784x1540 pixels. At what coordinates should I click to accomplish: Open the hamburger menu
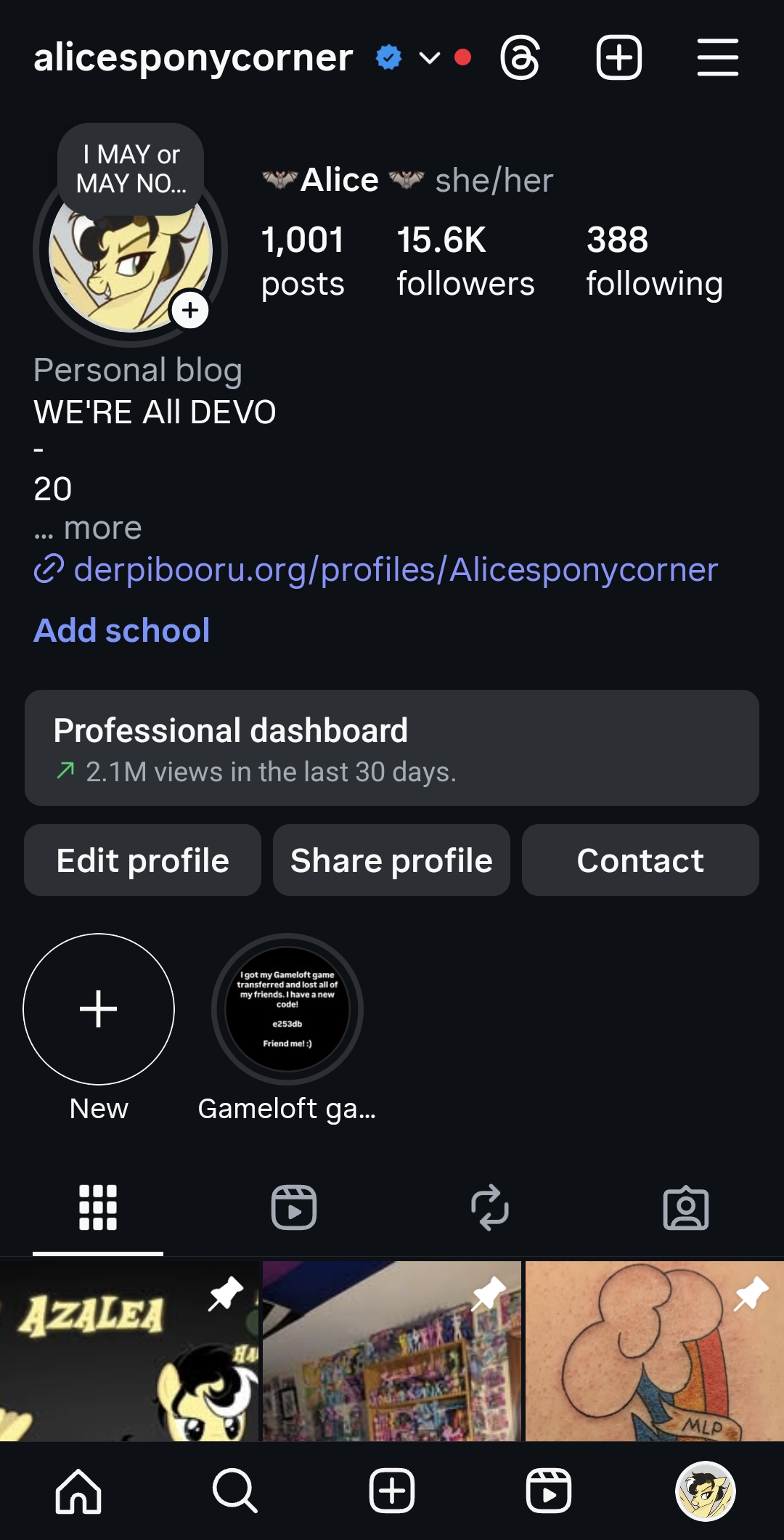tap(717, 57)
